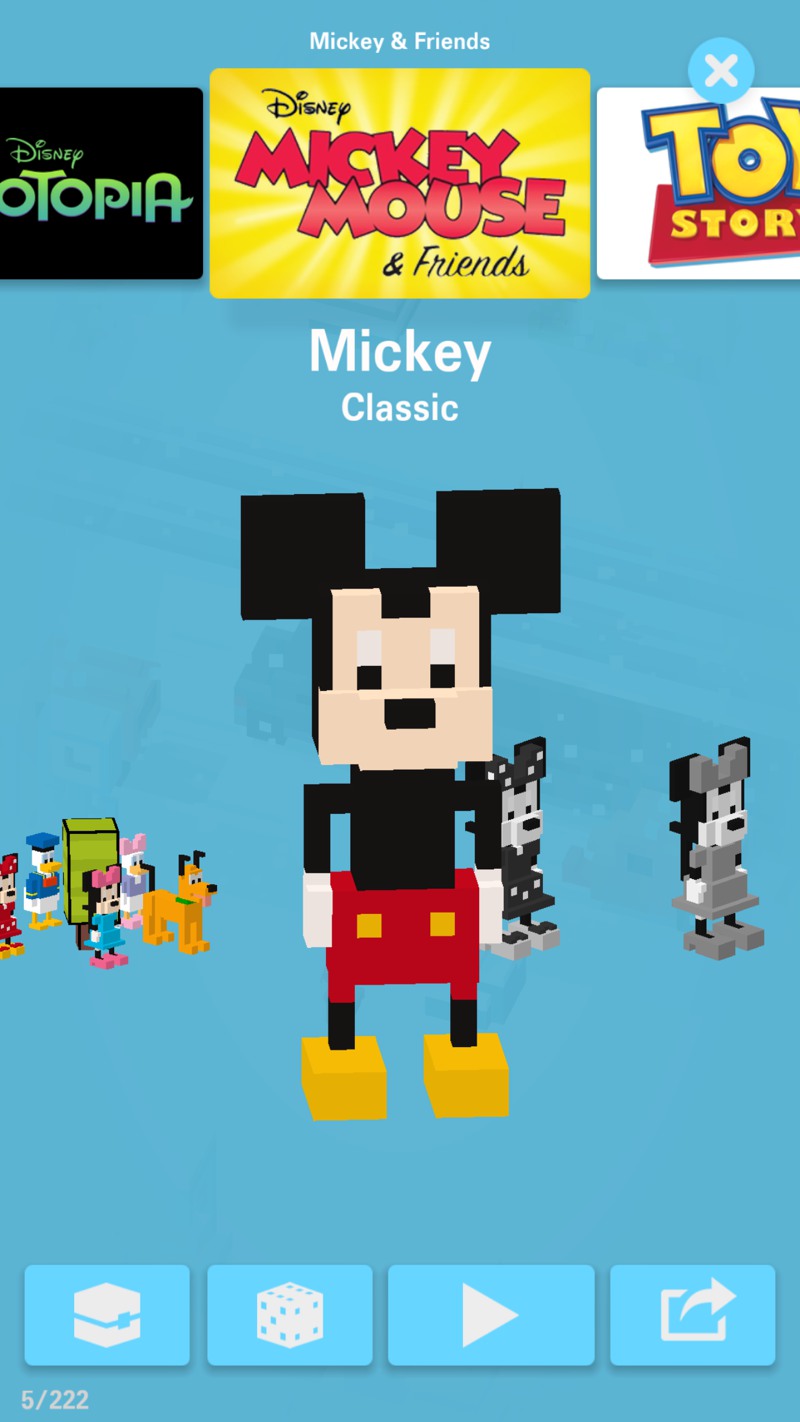Select the black-and-white Minnie figure
The height and width of the screenshot is (1422, 800).
713,850
